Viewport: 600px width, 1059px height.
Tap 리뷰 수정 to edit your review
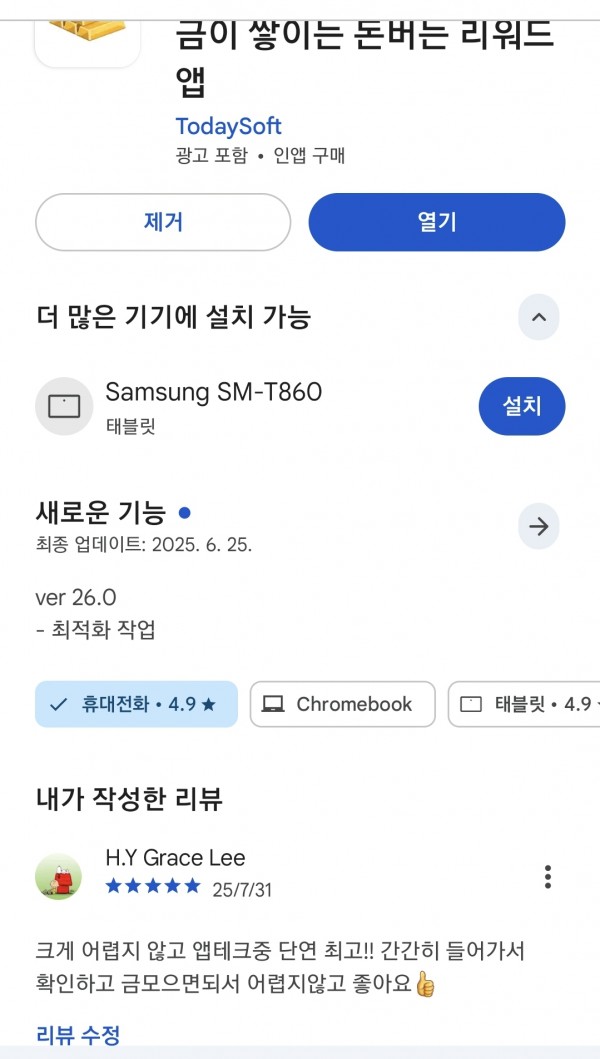[78, 1034]
